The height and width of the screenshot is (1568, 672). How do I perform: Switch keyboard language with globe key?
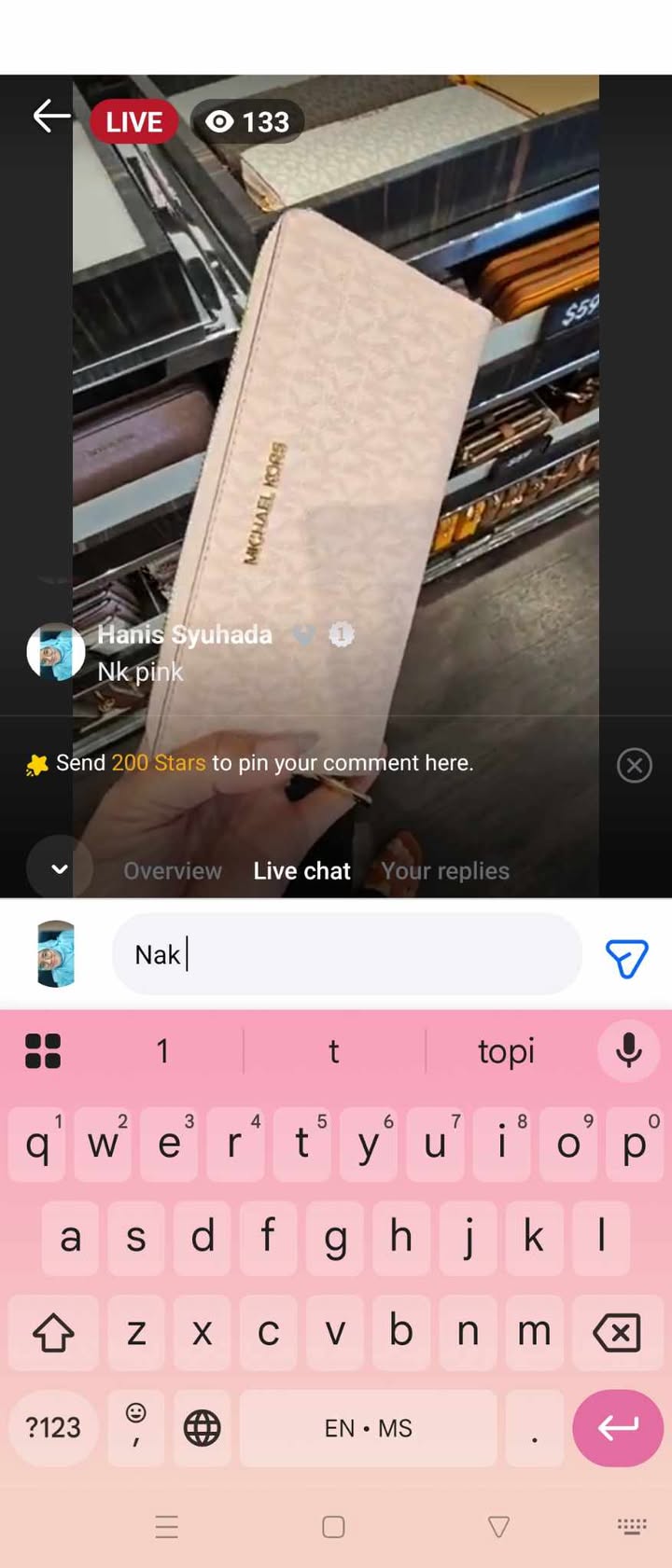(202, 1427)
